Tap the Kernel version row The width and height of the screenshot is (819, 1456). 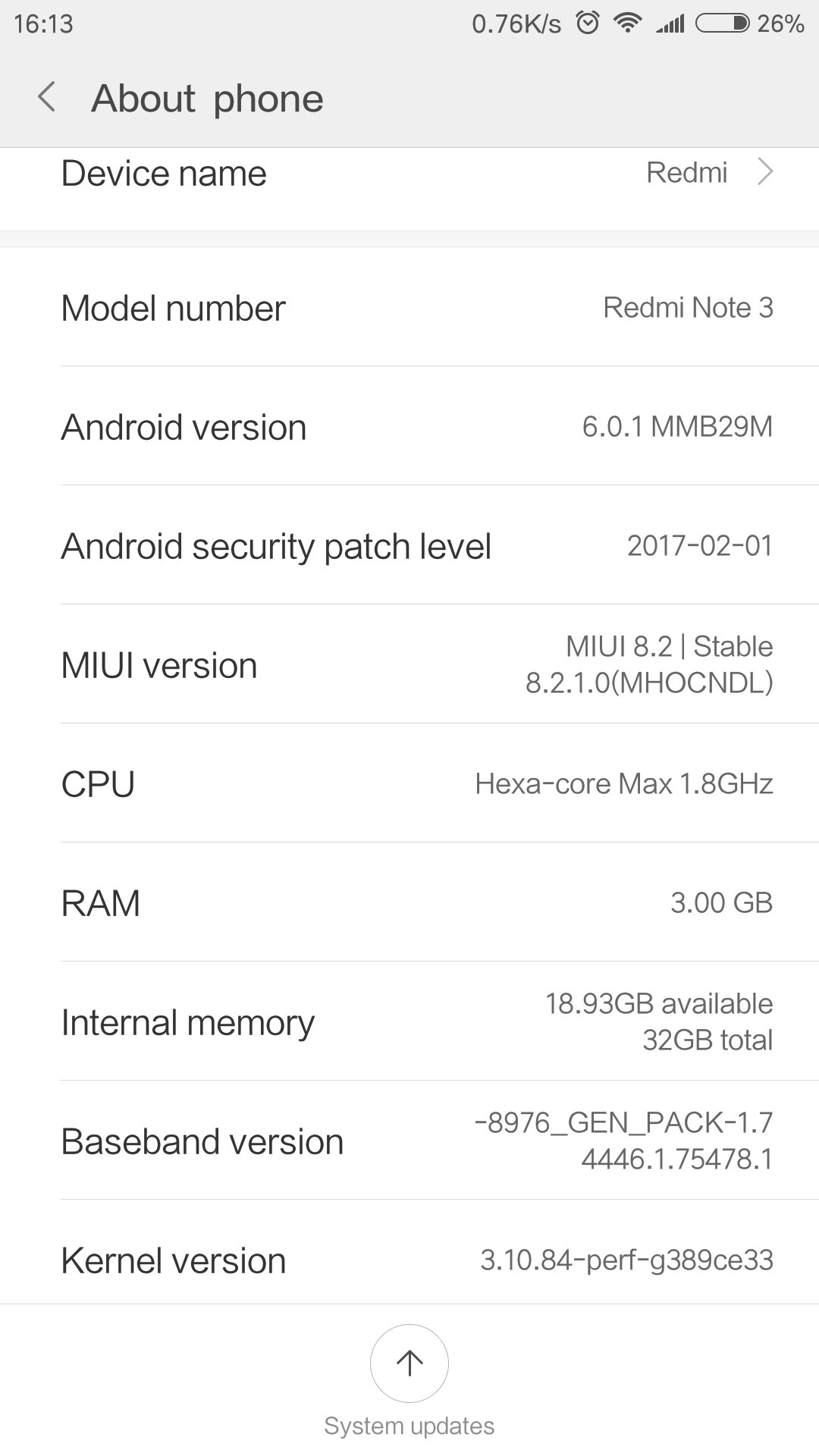(x=409, y=1260)
